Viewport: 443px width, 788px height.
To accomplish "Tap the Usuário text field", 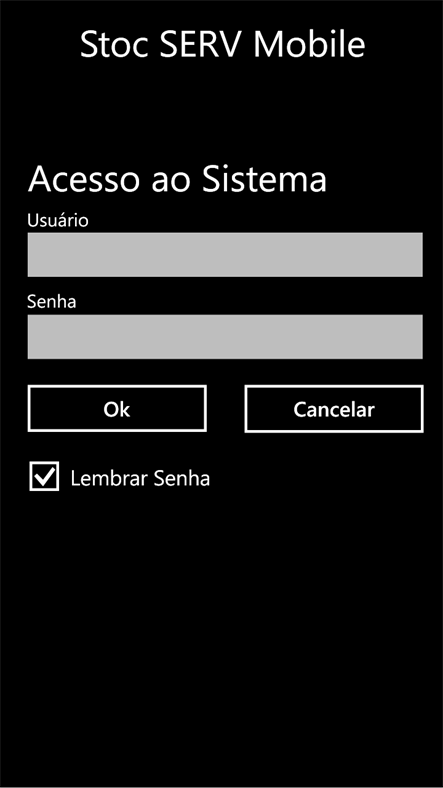I will click(225, 255).
